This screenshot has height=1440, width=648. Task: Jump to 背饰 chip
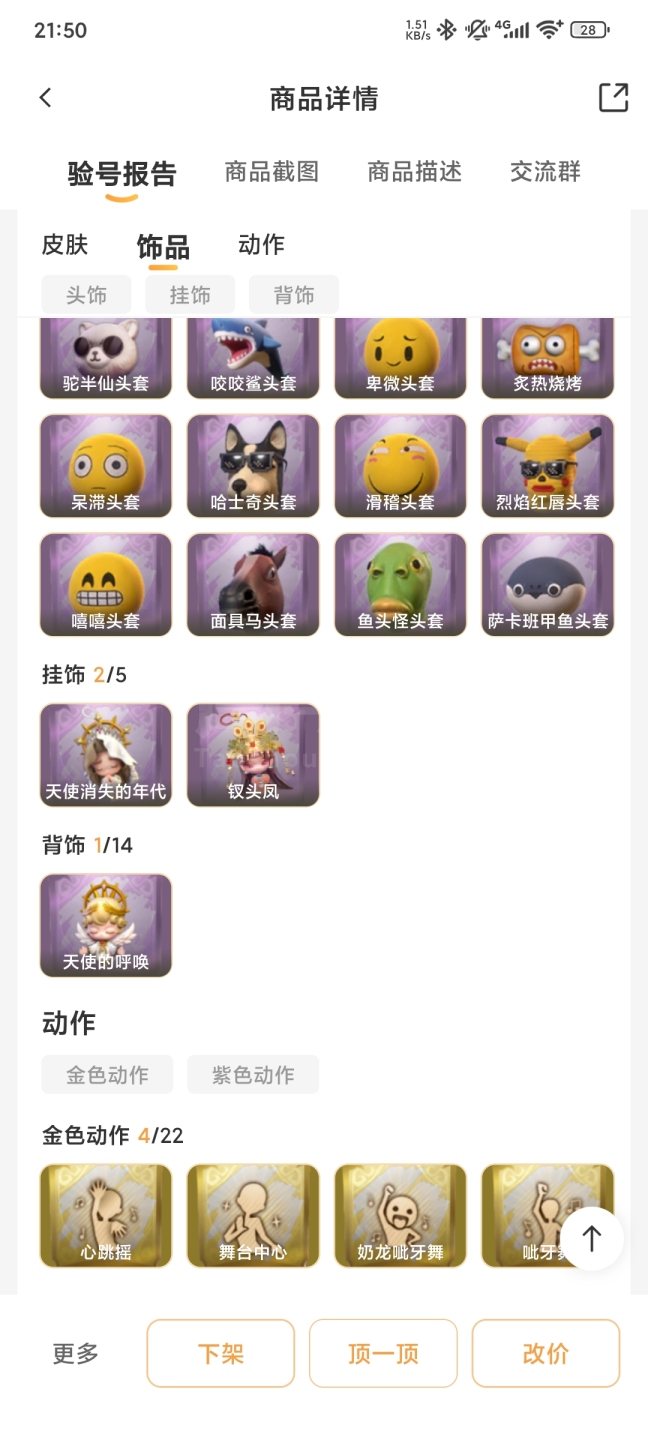point(294,295)
